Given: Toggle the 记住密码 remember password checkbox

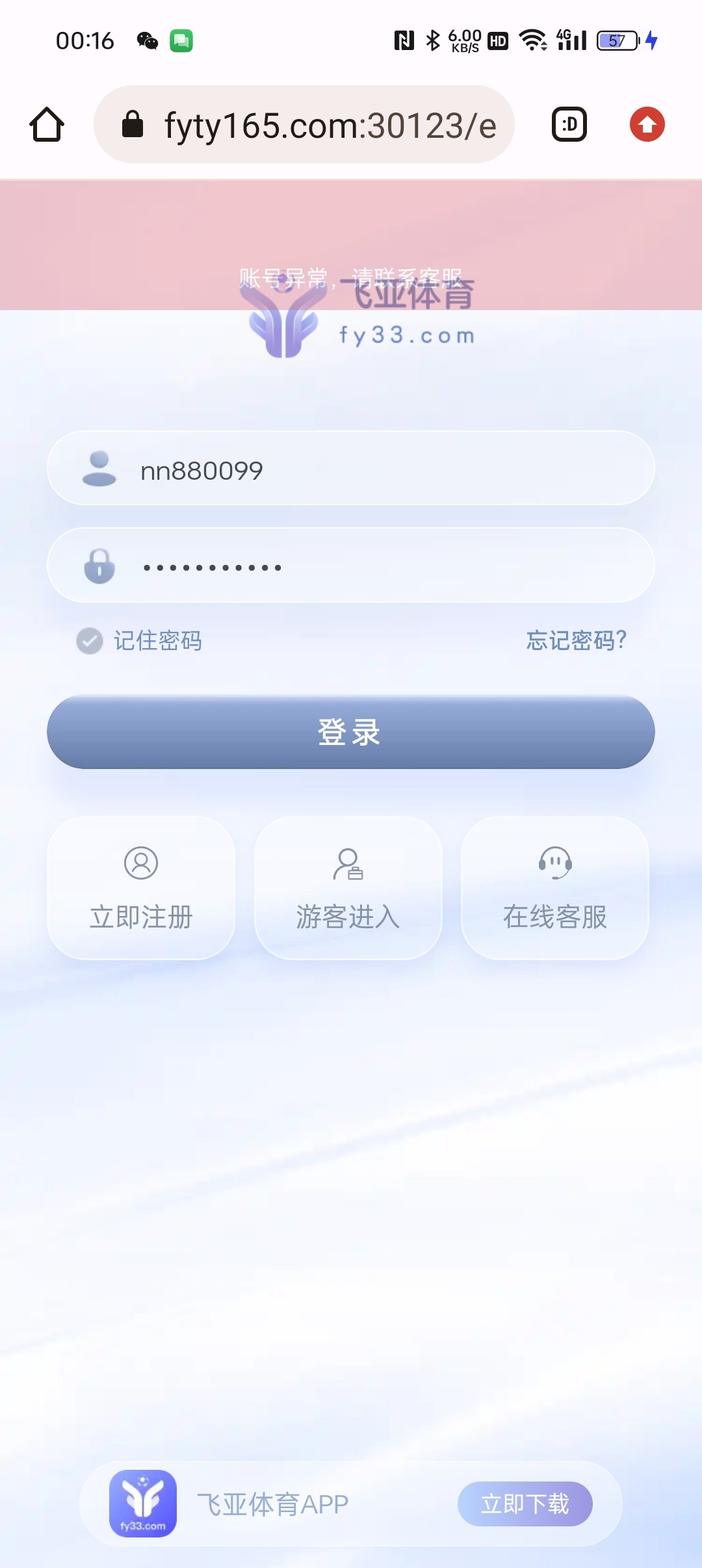Looking at the screenshot, I should tap(89, 640).
